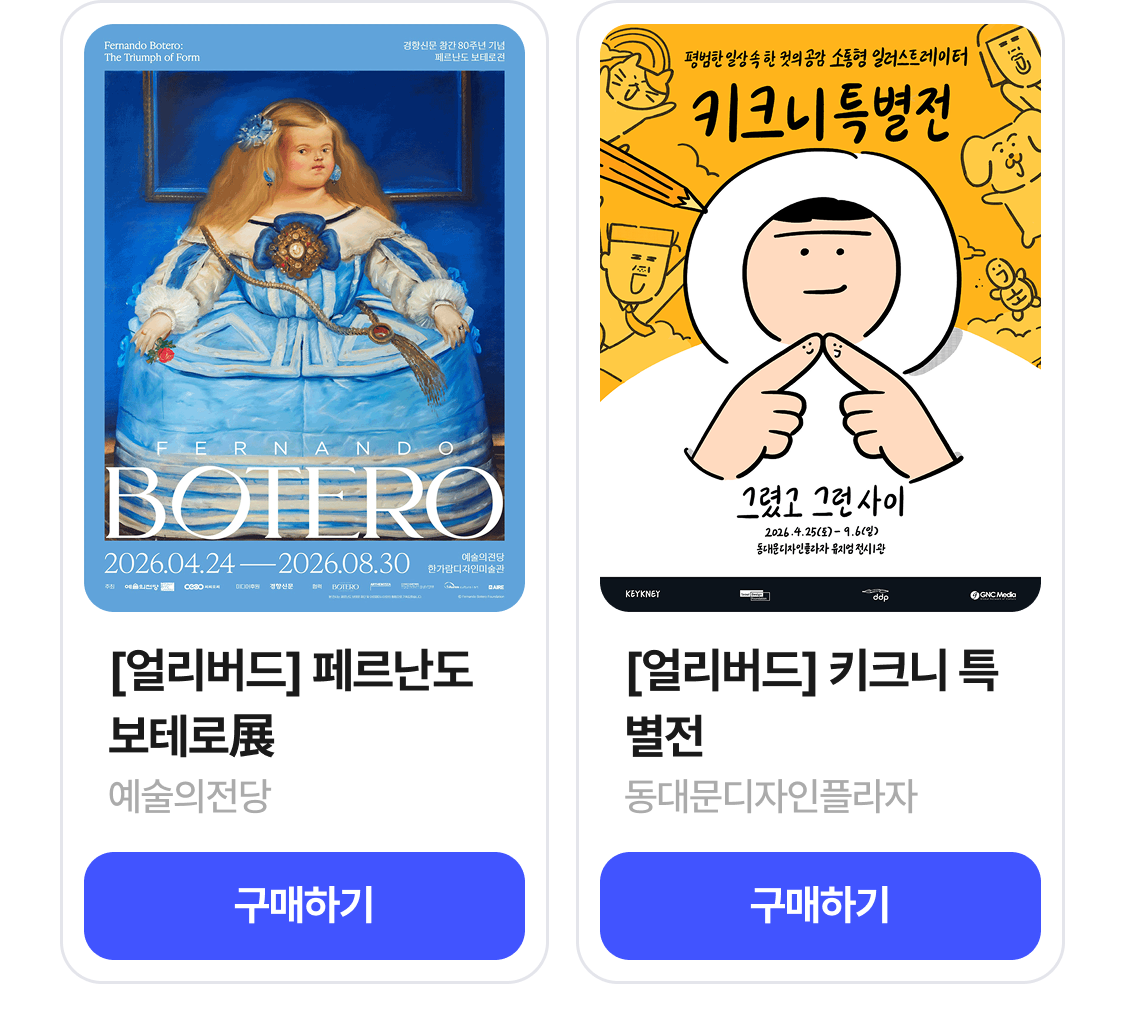The height and width of the screenshot is (1020, 1125).
Task: Open the Fernando Botero exhibition poster card
Action: point(304,318)
